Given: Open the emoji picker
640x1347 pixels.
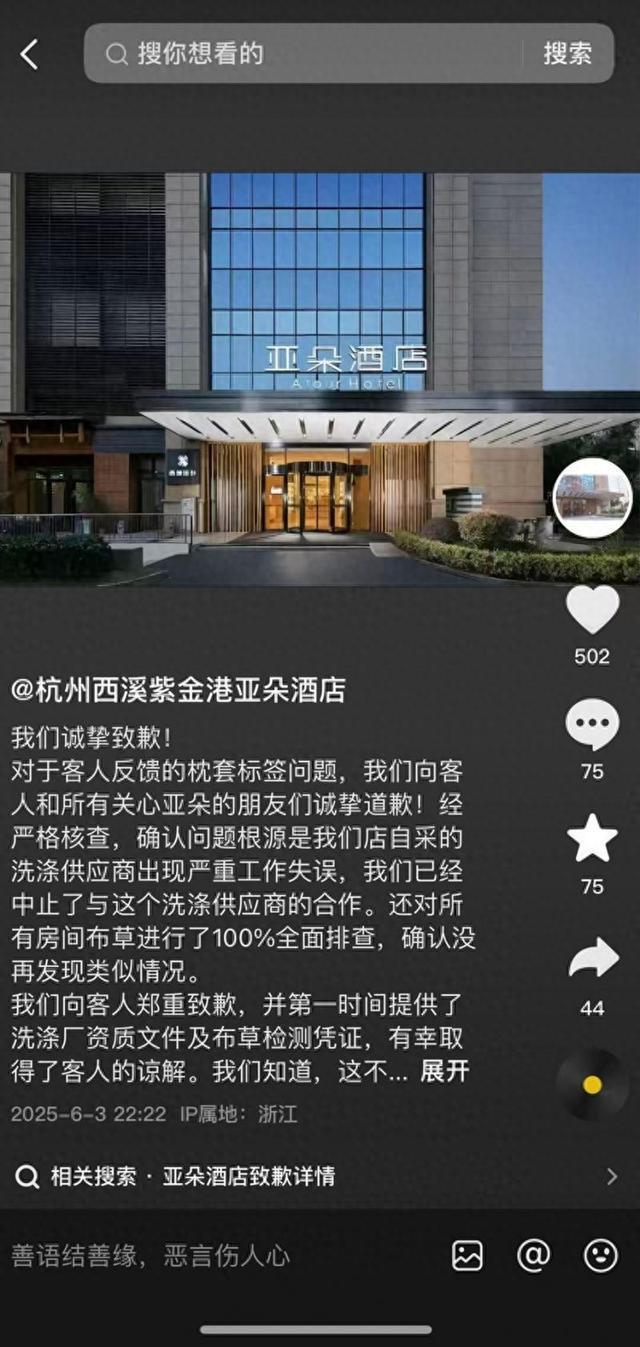Looking at the screenshot, I should click(x=600, y=1256).
